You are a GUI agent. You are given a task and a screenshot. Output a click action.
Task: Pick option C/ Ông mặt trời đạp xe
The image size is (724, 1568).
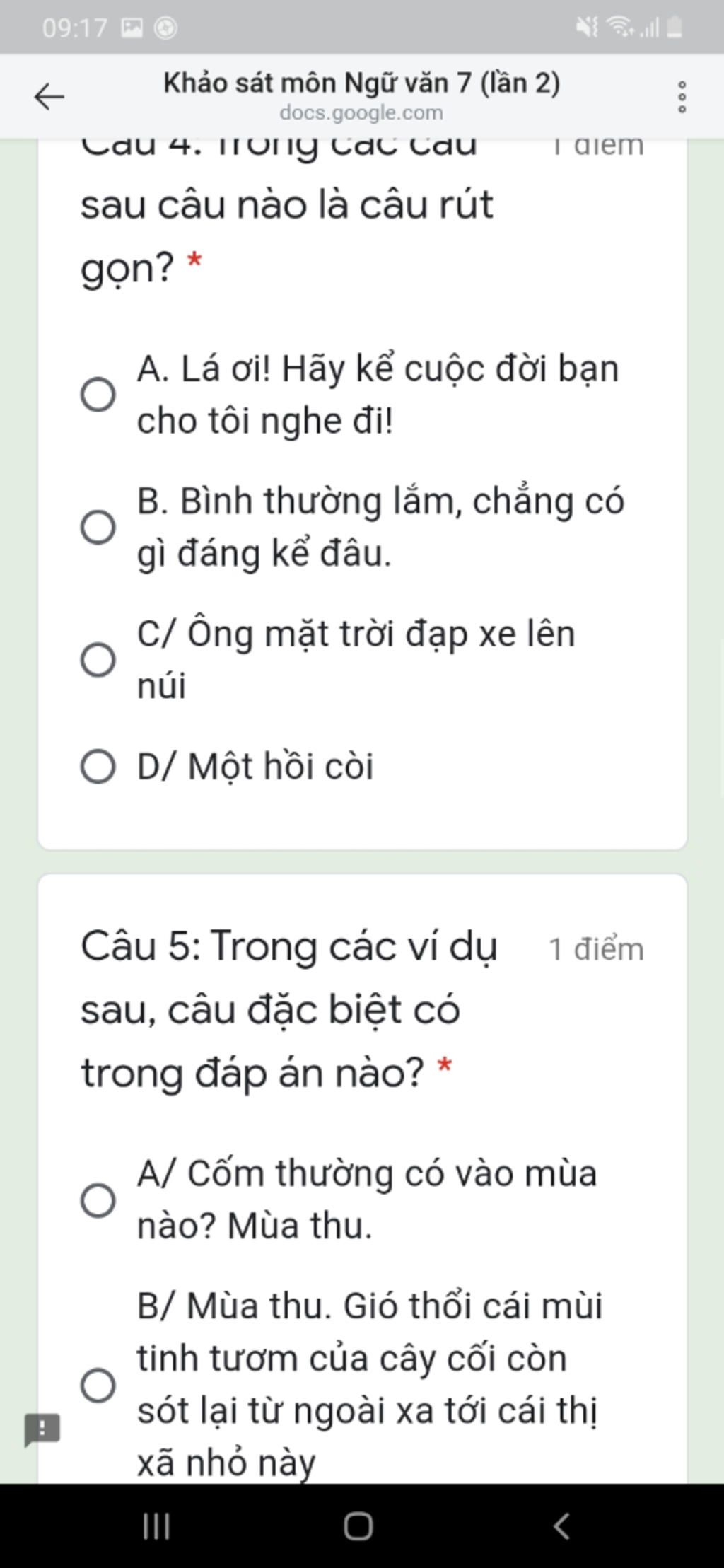coord(98,660)
